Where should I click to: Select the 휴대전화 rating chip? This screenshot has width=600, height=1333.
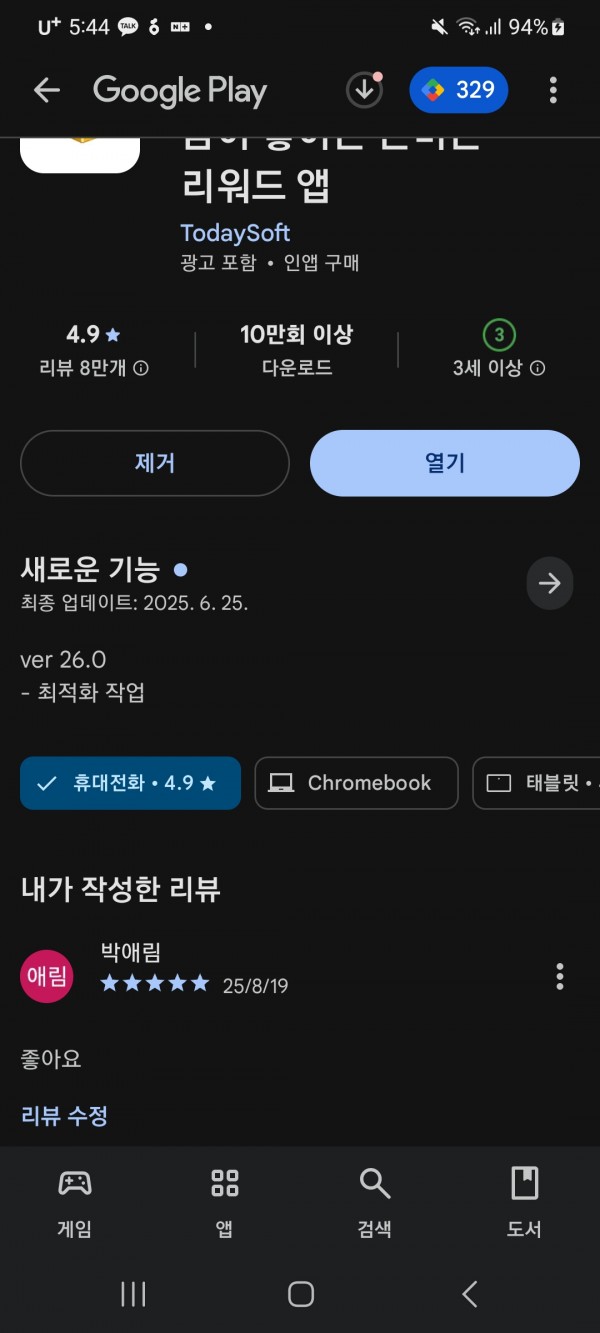tap(130, 783)
